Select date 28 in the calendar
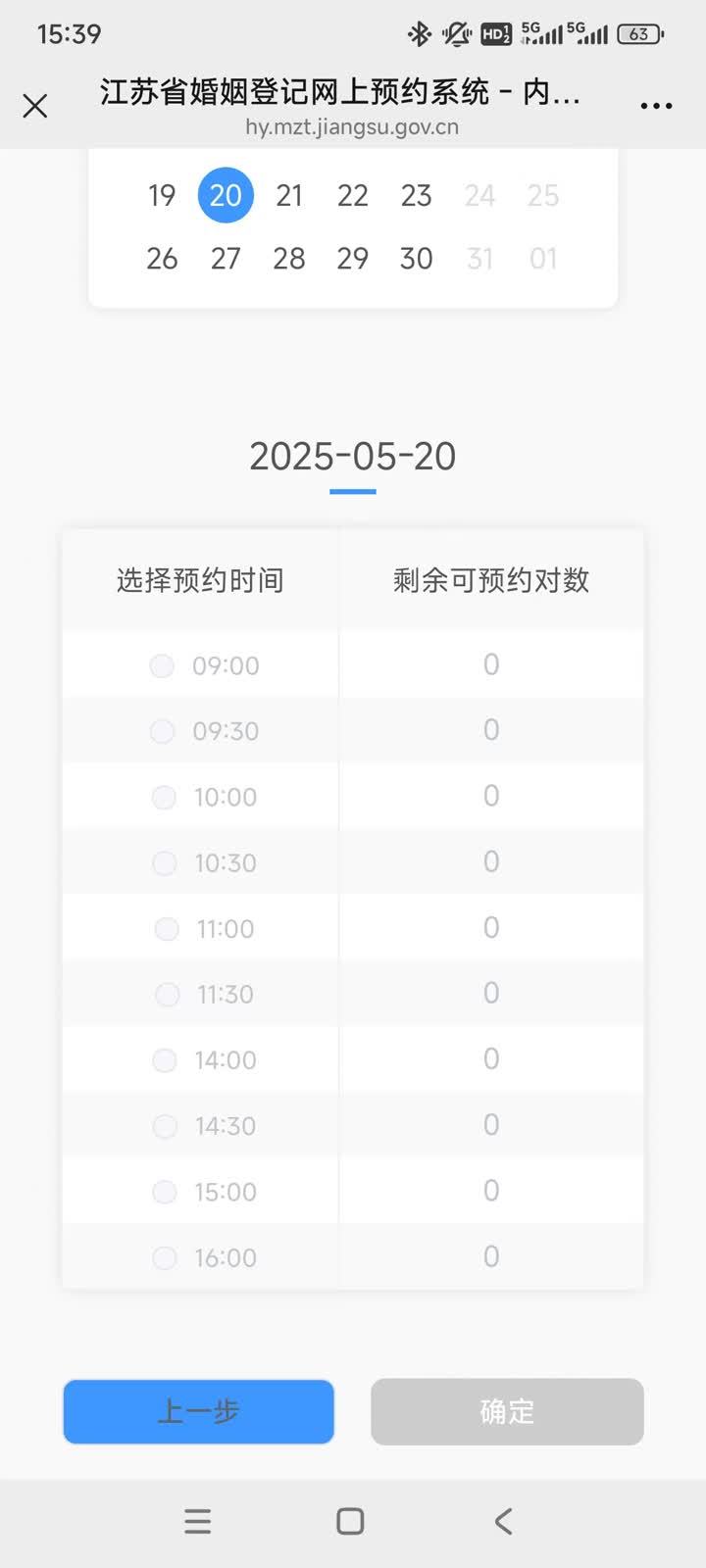706x1568 pixels. pos(289,259)
